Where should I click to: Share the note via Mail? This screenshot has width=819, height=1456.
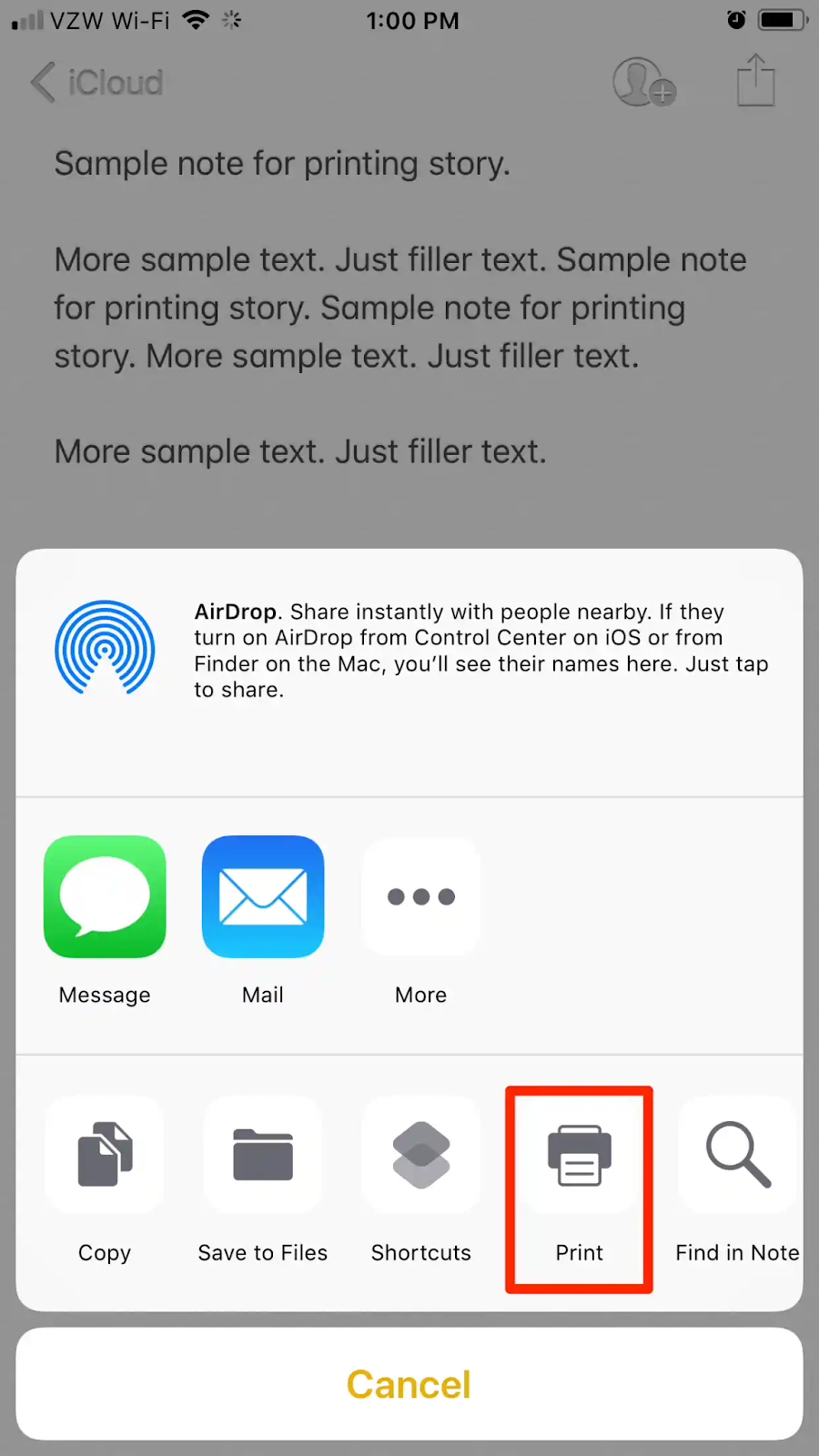point(263,897)
